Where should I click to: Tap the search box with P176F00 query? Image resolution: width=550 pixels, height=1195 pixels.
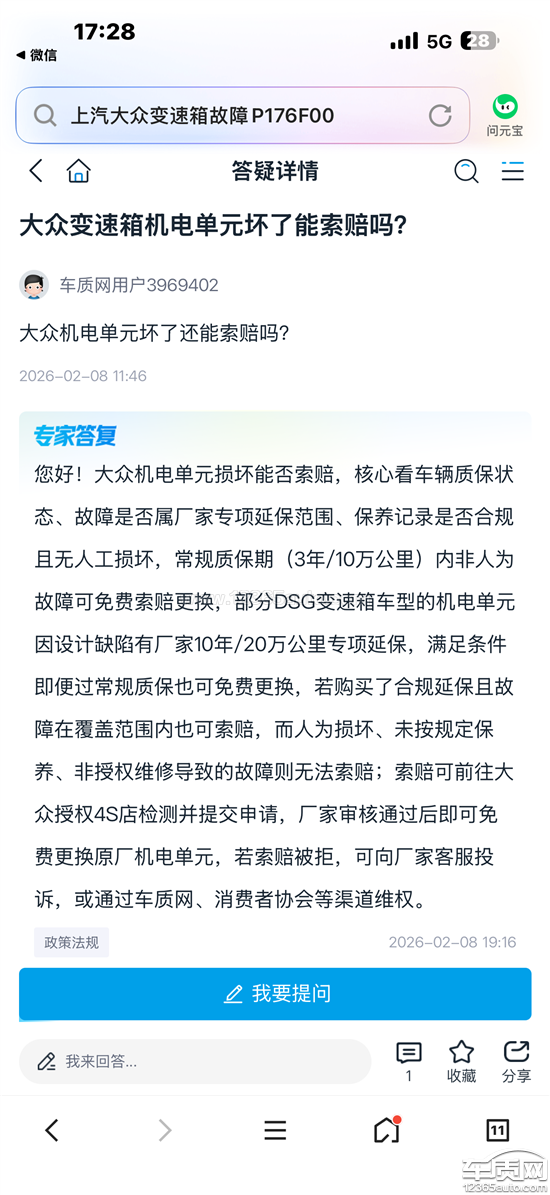[242, 115]
